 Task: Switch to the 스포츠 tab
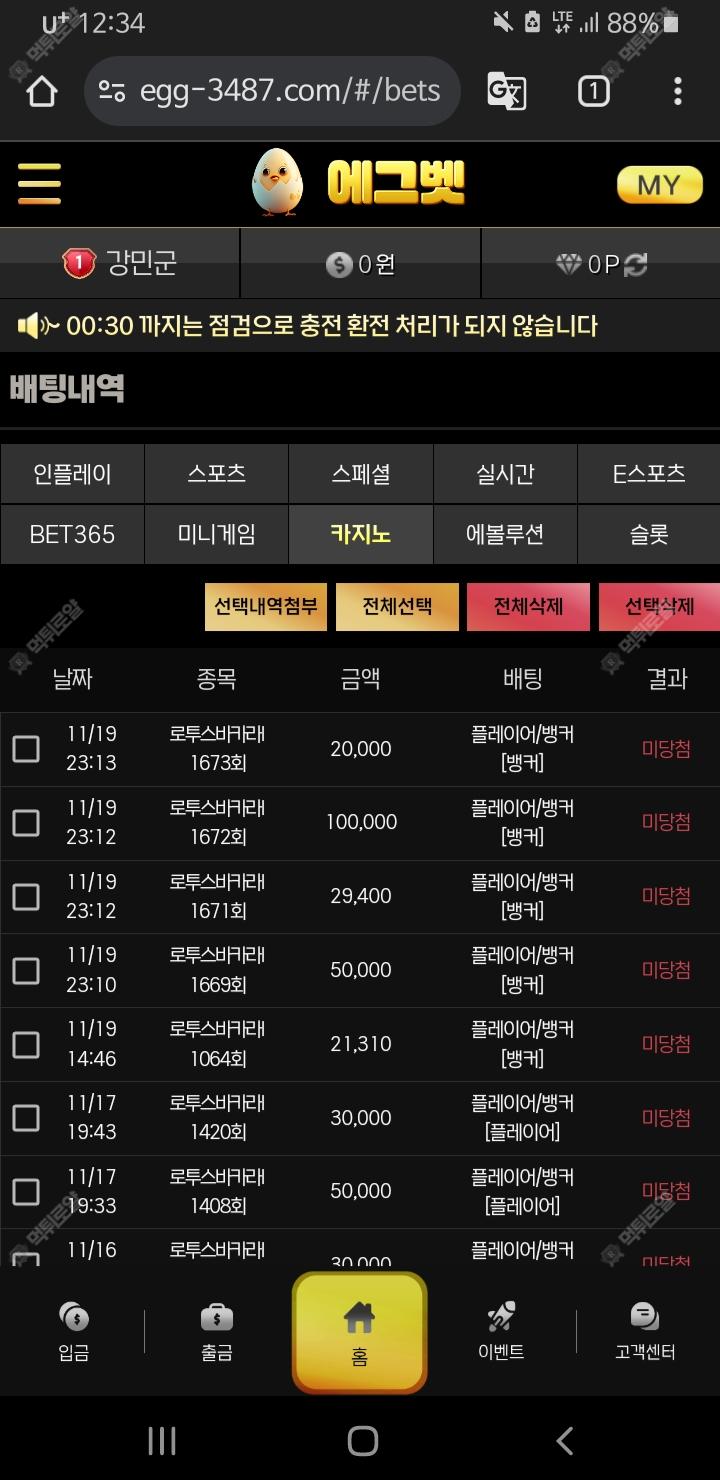[216, 474]
